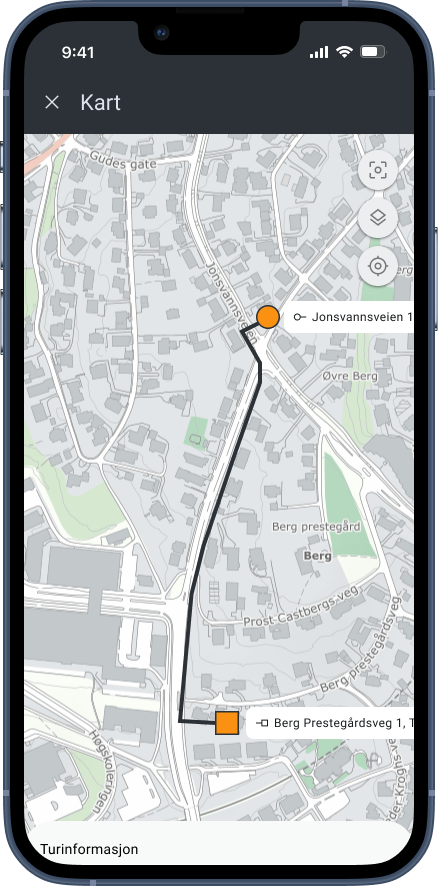
Task: Close the Kart map view
Action: 52,102
